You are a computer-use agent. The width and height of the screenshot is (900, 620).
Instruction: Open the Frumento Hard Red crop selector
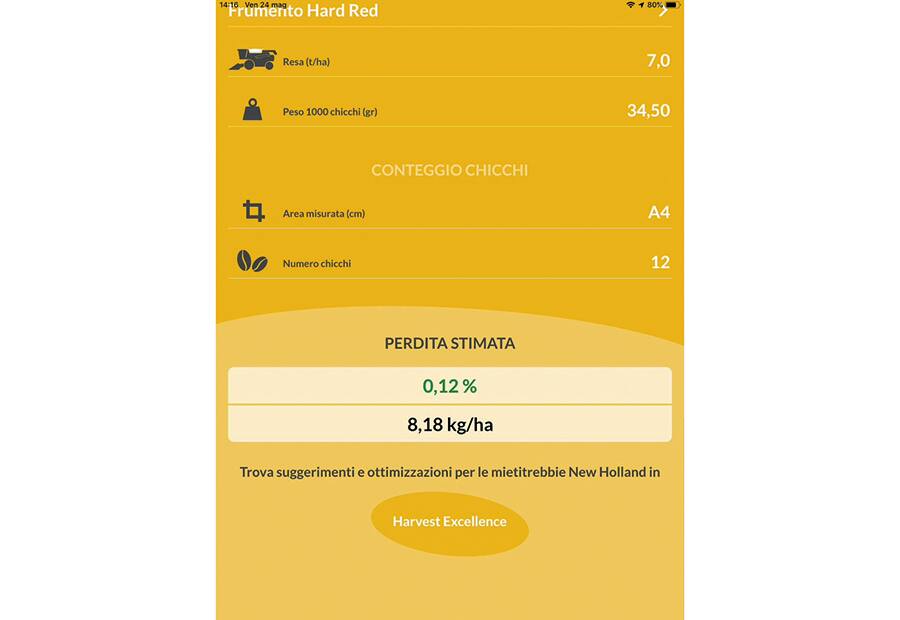(449, 12)
